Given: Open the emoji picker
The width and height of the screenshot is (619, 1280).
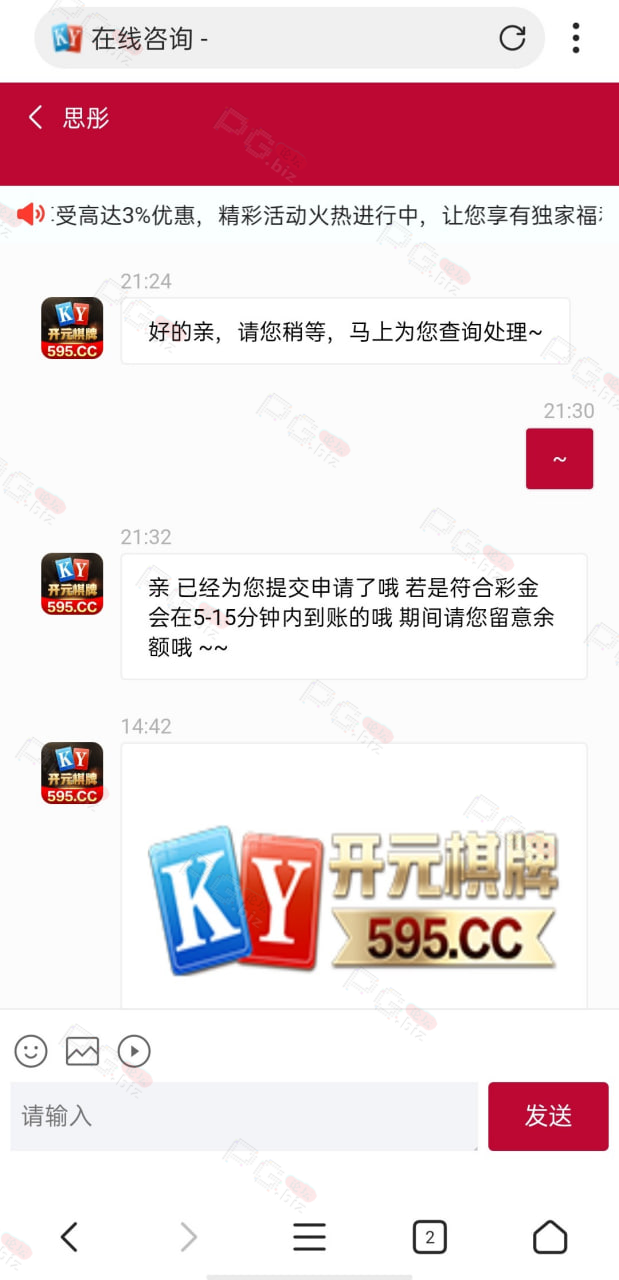Looking at the screenshot, I should coord(31,1051).
